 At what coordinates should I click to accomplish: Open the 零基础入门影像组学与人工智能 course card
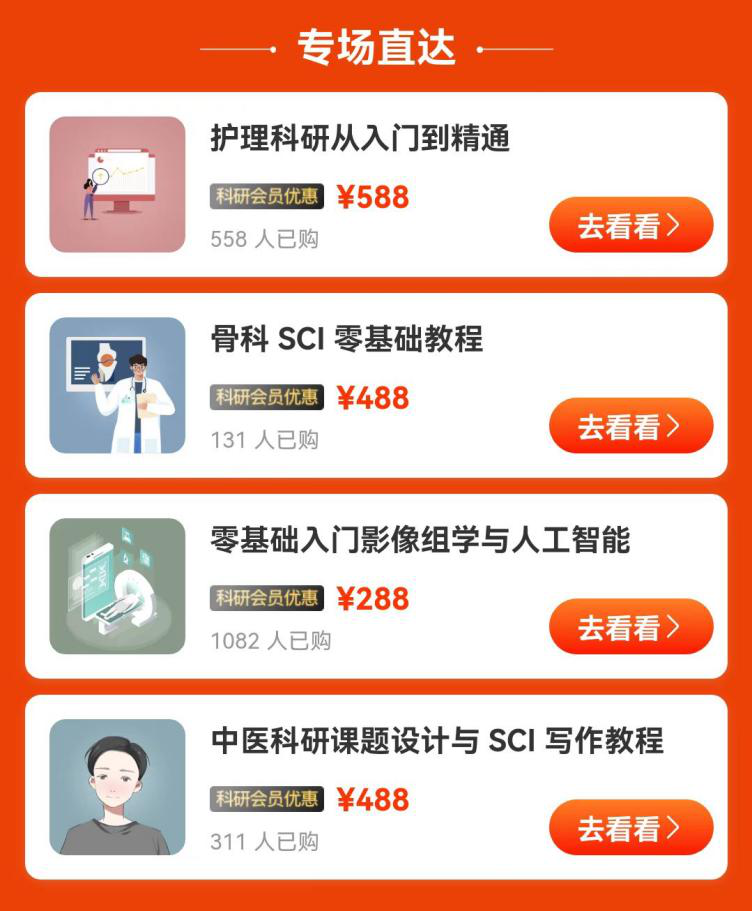click(x=420, y=540)
